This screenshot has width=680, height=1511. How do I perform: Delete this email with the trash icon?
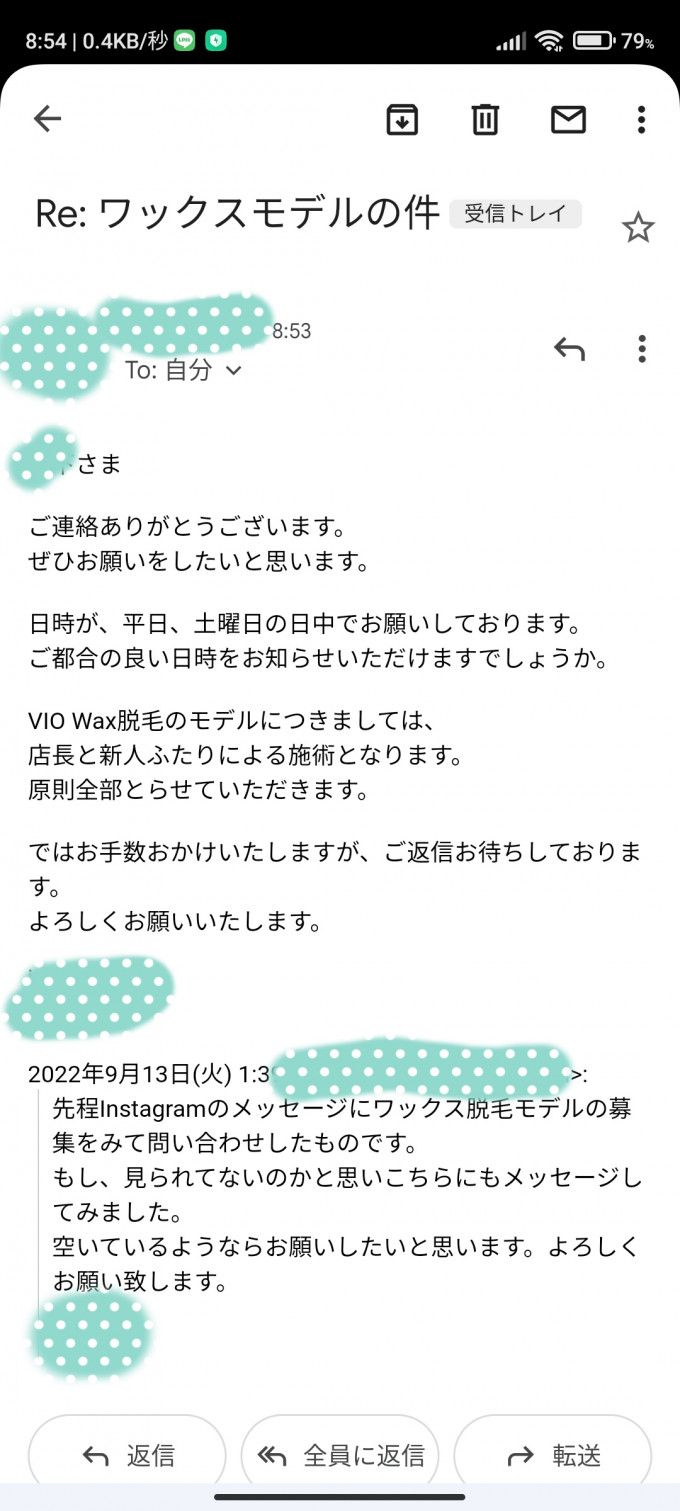coord(485,120)
